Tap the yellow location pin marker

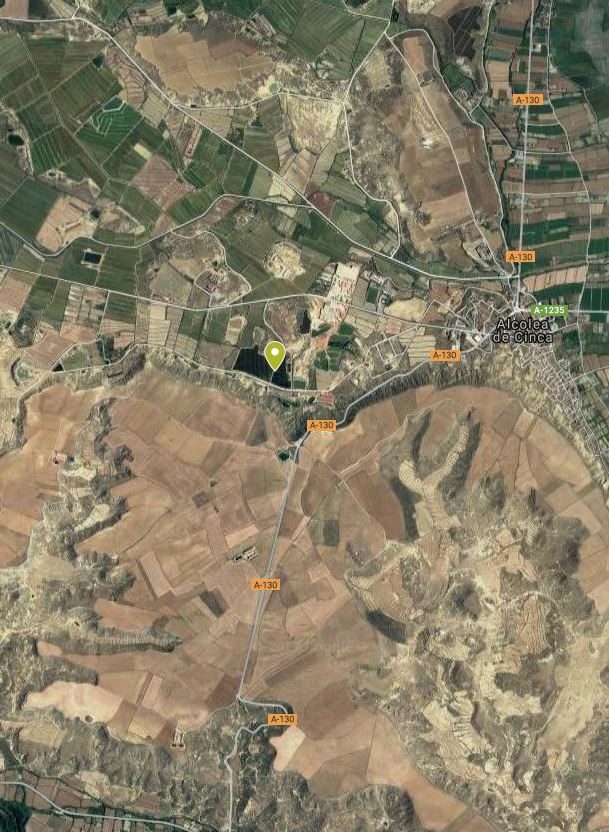tap(275, 354)
